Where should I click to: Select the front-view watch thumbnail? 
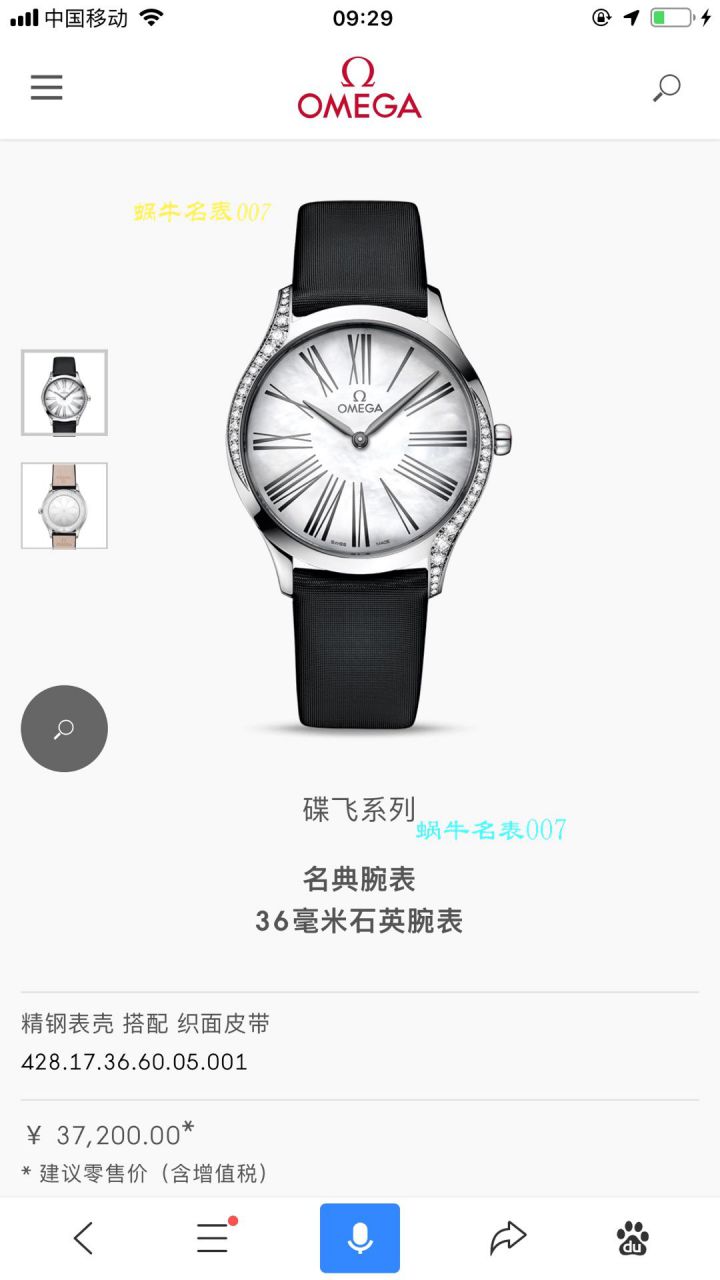(64, 392)
